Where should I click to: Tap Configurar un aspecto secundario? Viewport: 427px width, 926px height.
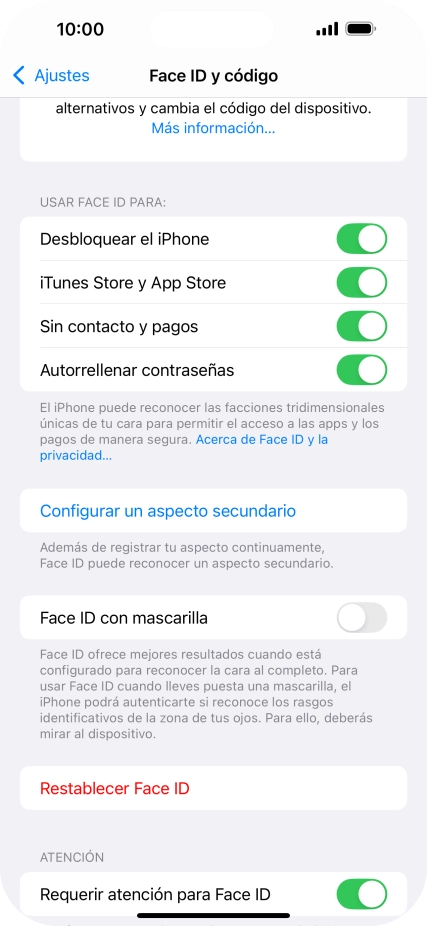point(213,511)
